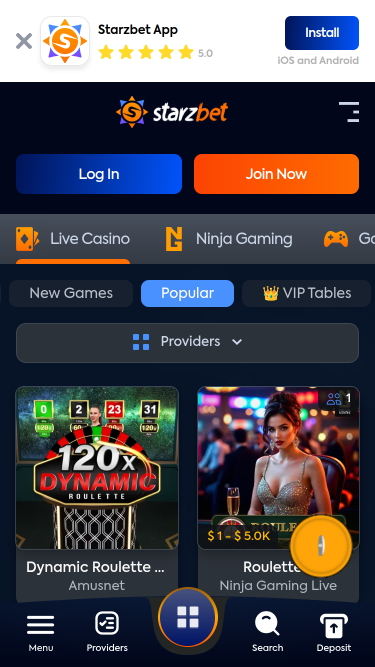Open the Deposit tab
Viewport: 375px width, 667px height.
(334, 633)
